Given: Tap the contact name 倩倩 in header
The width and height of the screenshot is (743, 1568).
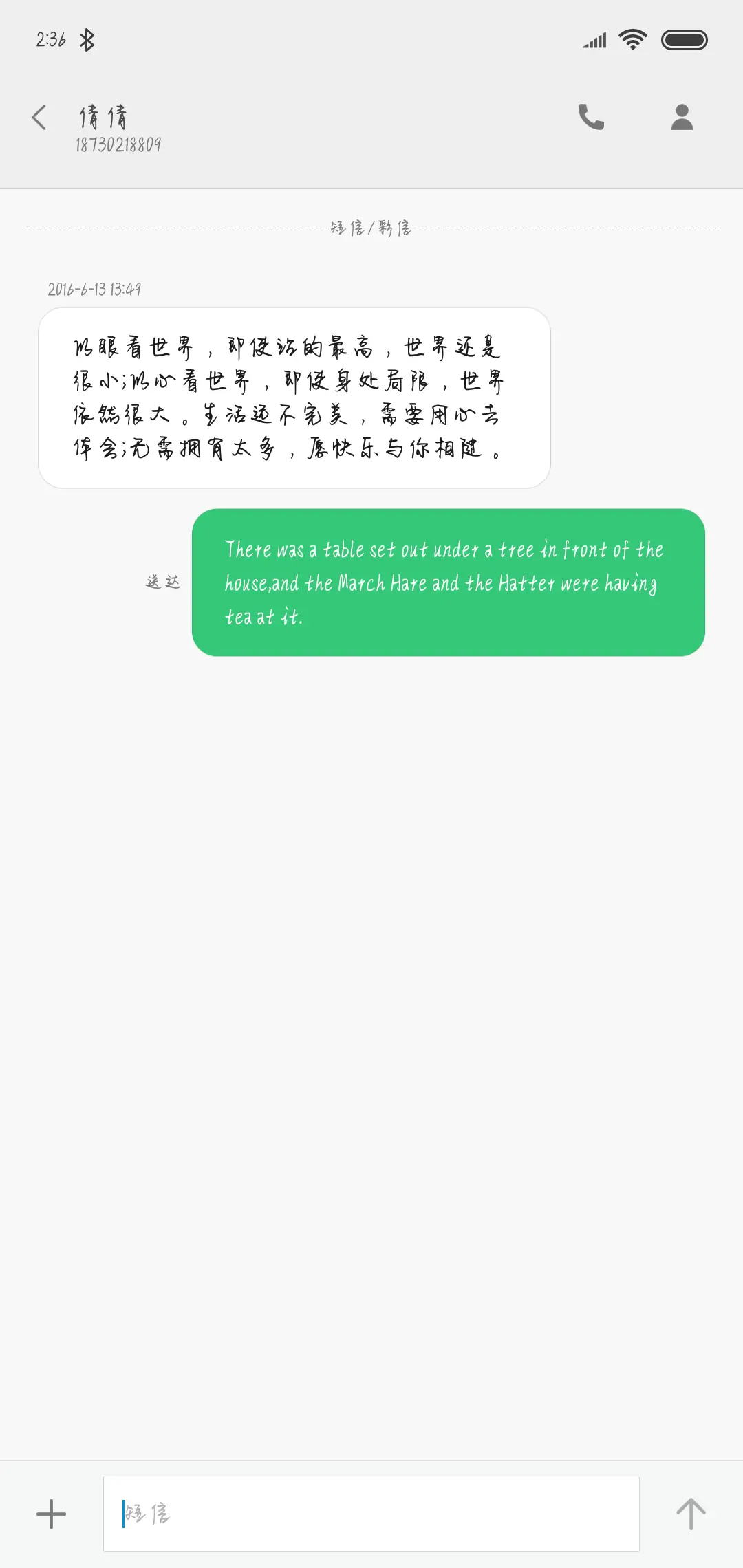Looking at the screenshot, I should point(105,116).
